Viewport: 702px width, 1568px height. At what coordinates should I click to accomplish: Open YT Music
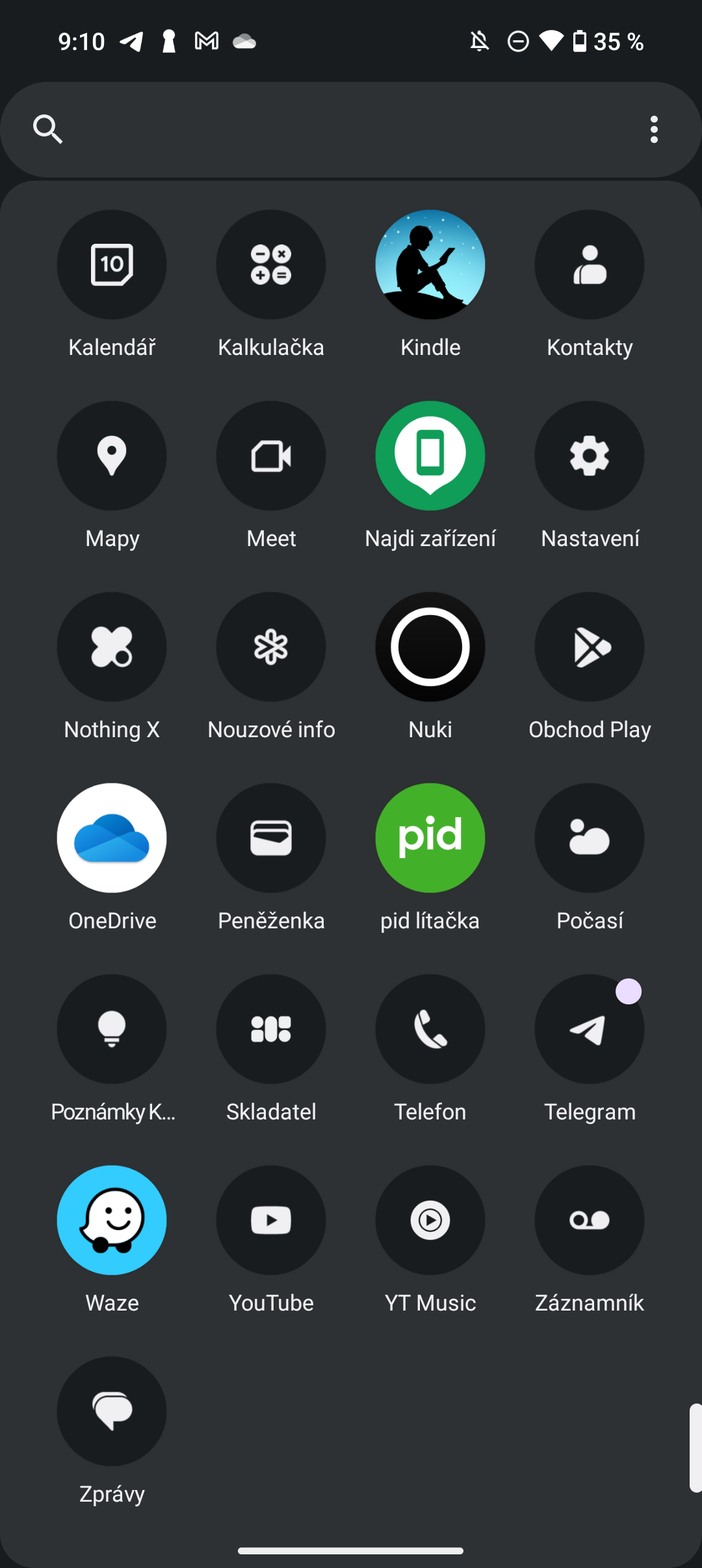[430, 1220]
